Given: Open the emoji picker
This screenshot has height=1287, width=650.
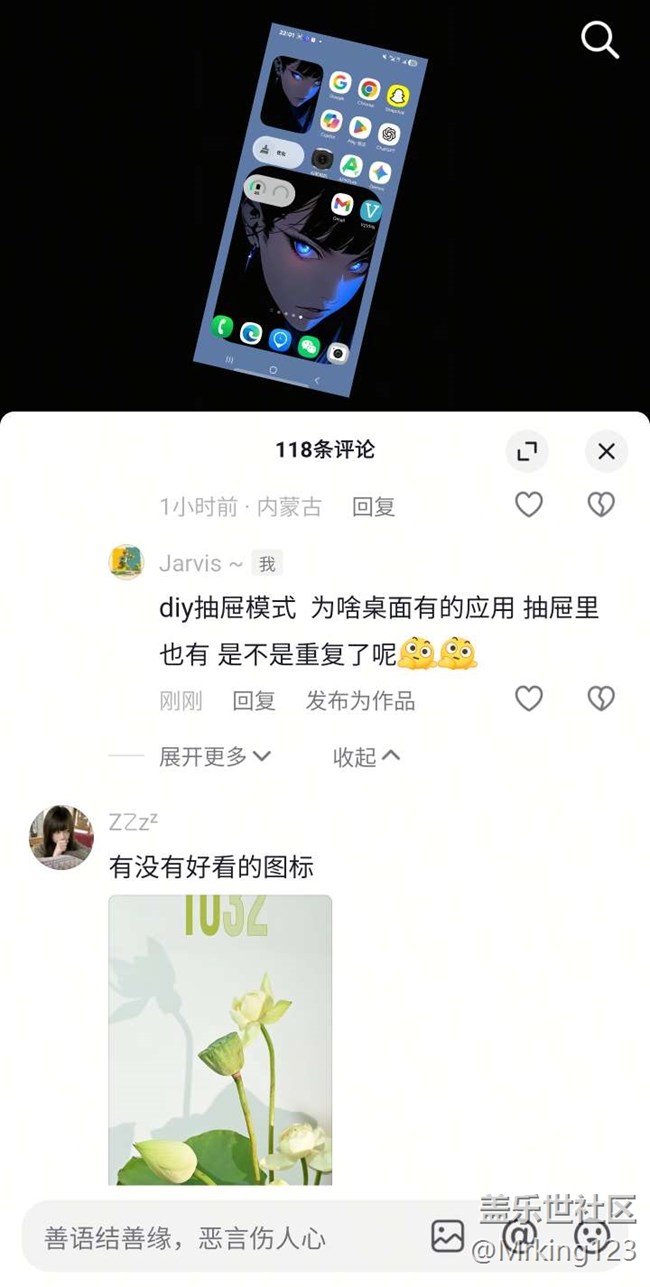Looking at the screenshot, I should [591, 1236].
